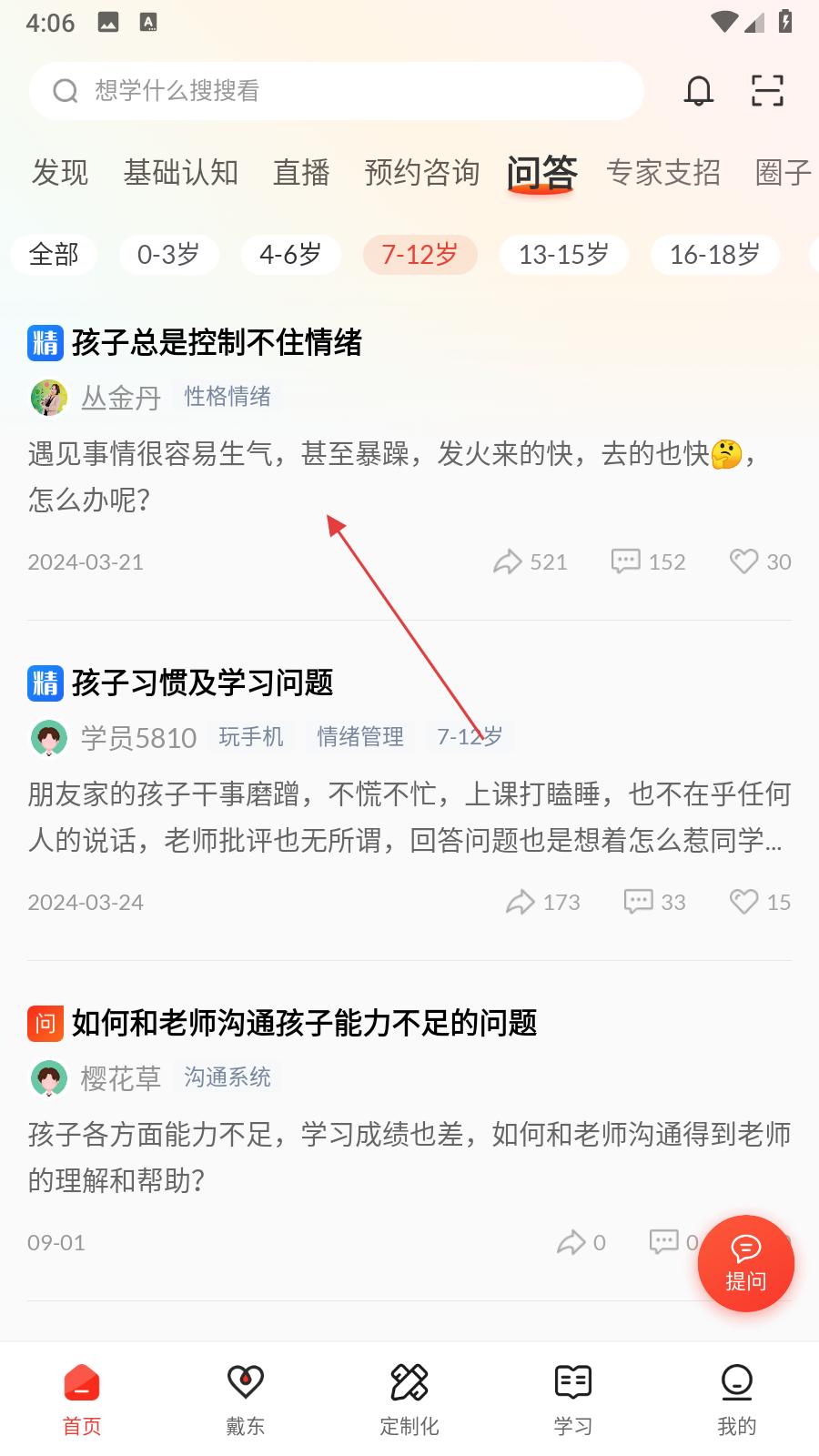Select the 0-3岁 filter chip

pyautogui.click(x=168, y=255)
